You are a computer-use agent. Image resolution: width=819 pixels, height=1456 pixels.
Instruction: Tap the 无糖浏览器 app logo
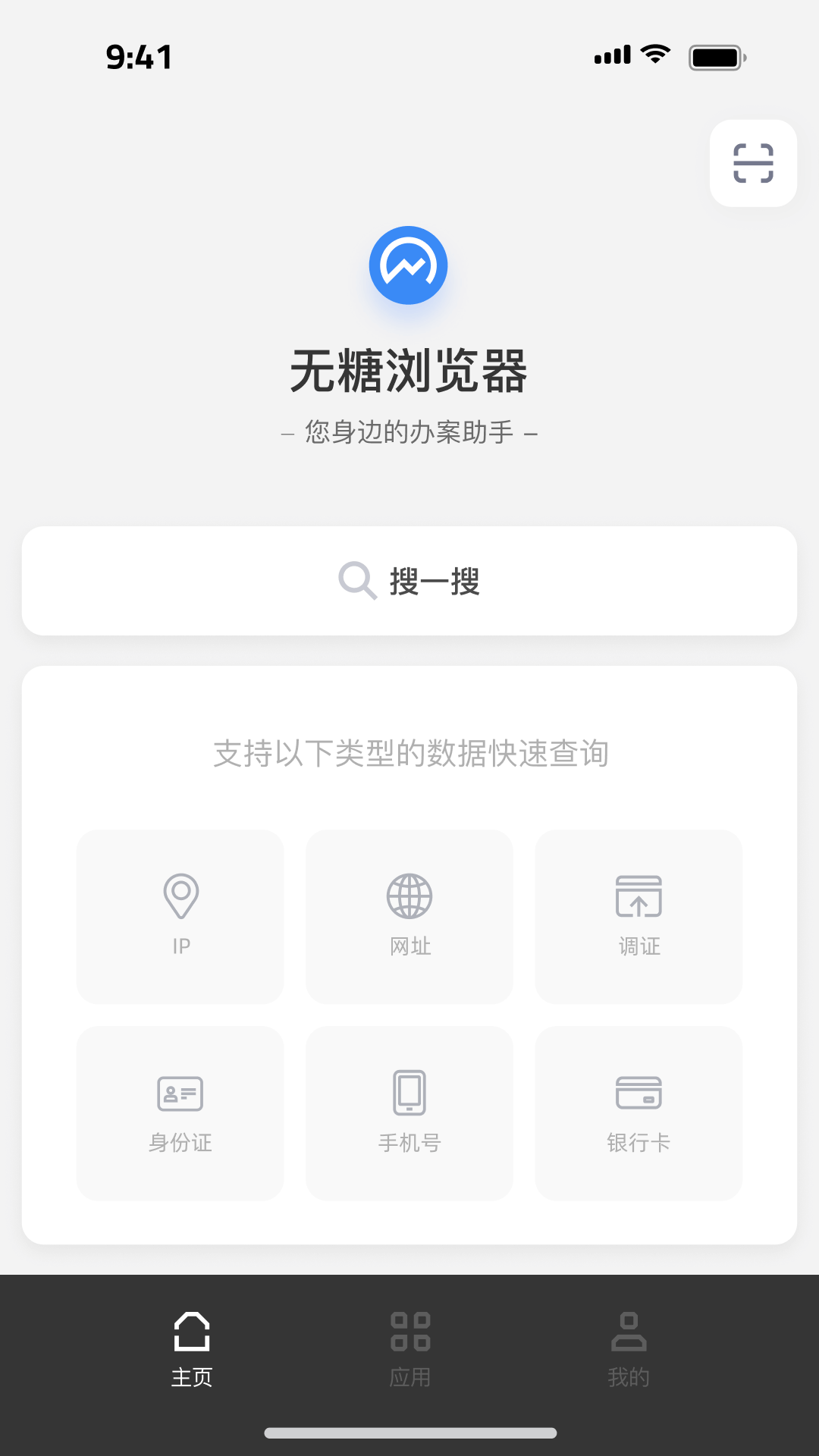[x=409, y=265]
